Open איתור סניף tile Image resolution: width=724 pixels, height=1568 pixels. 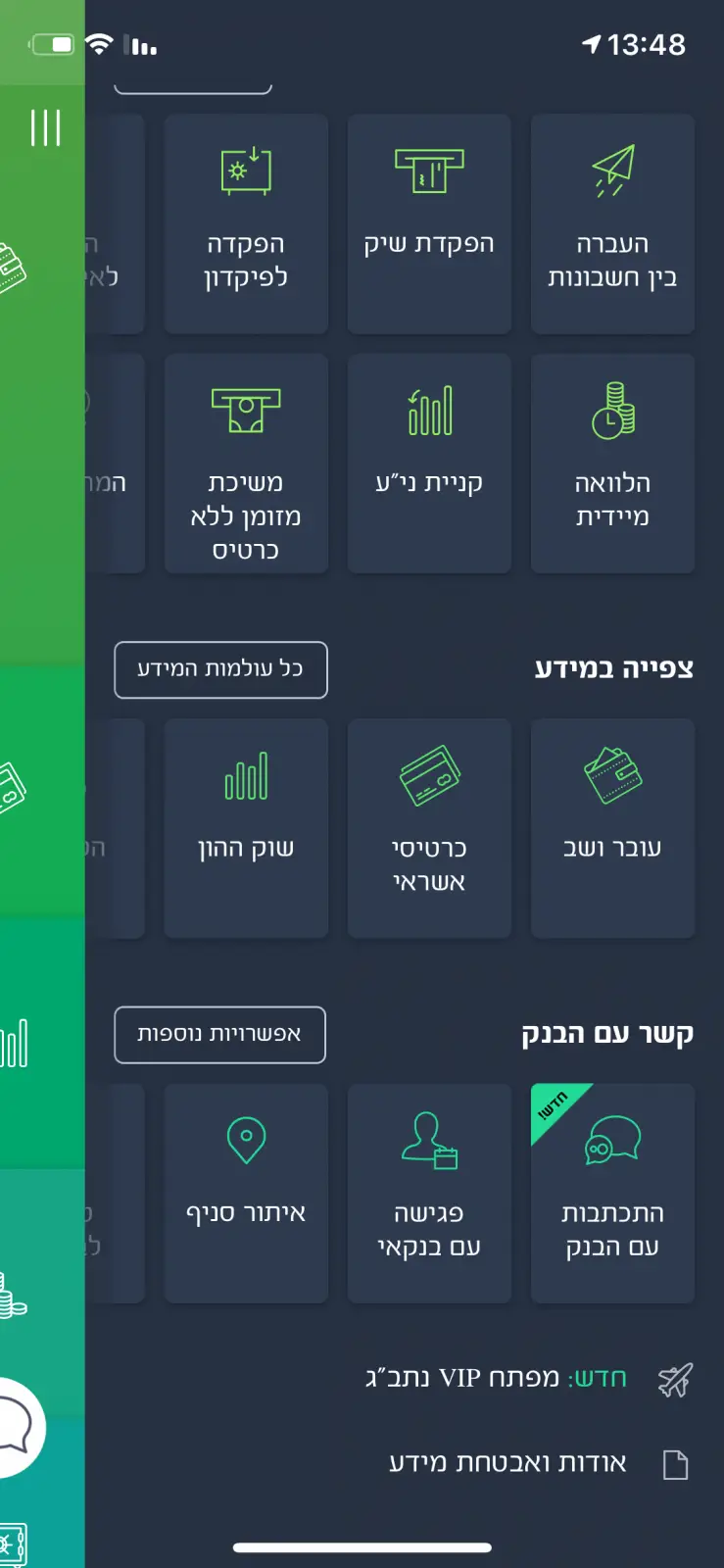pos(246,1193)
